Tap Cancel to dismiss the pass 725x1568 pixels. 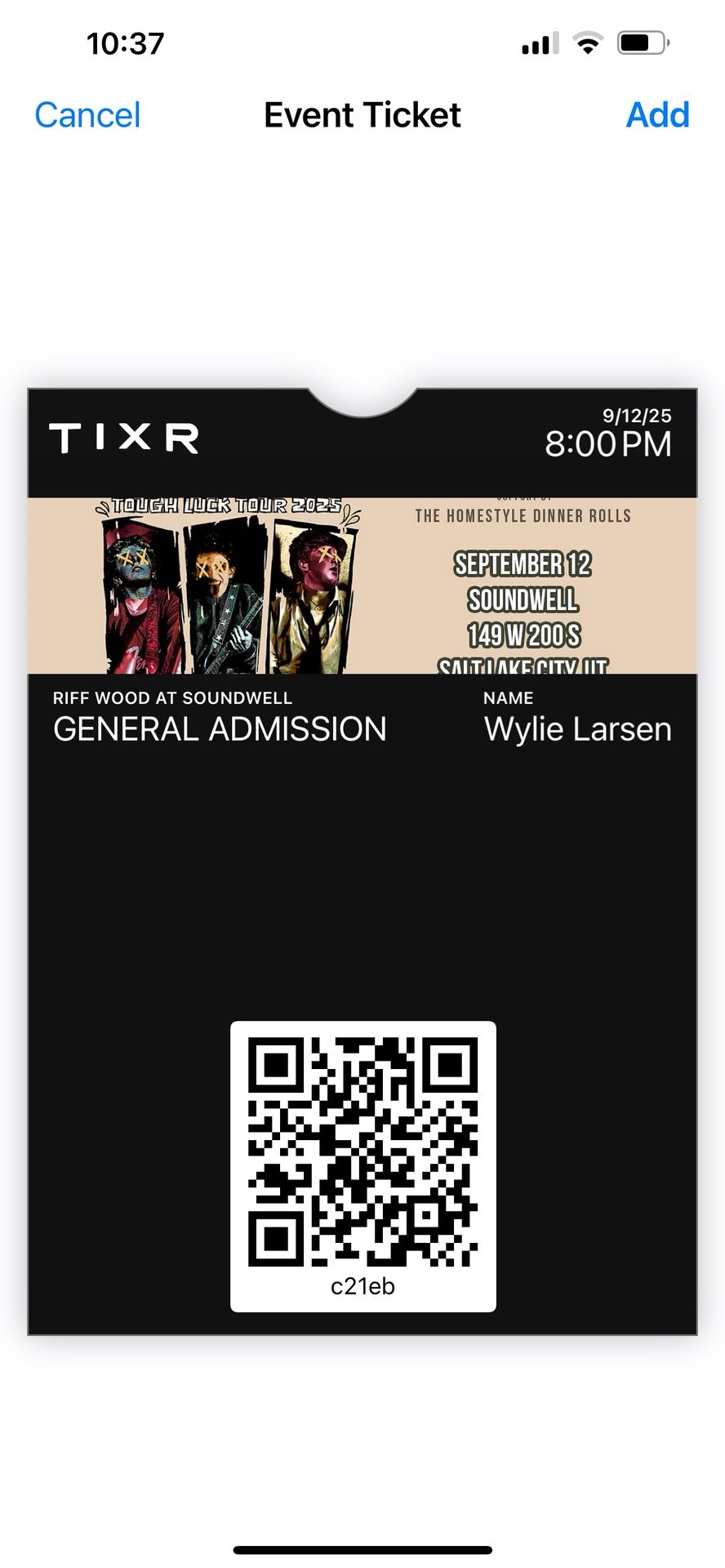coord(87,115)
